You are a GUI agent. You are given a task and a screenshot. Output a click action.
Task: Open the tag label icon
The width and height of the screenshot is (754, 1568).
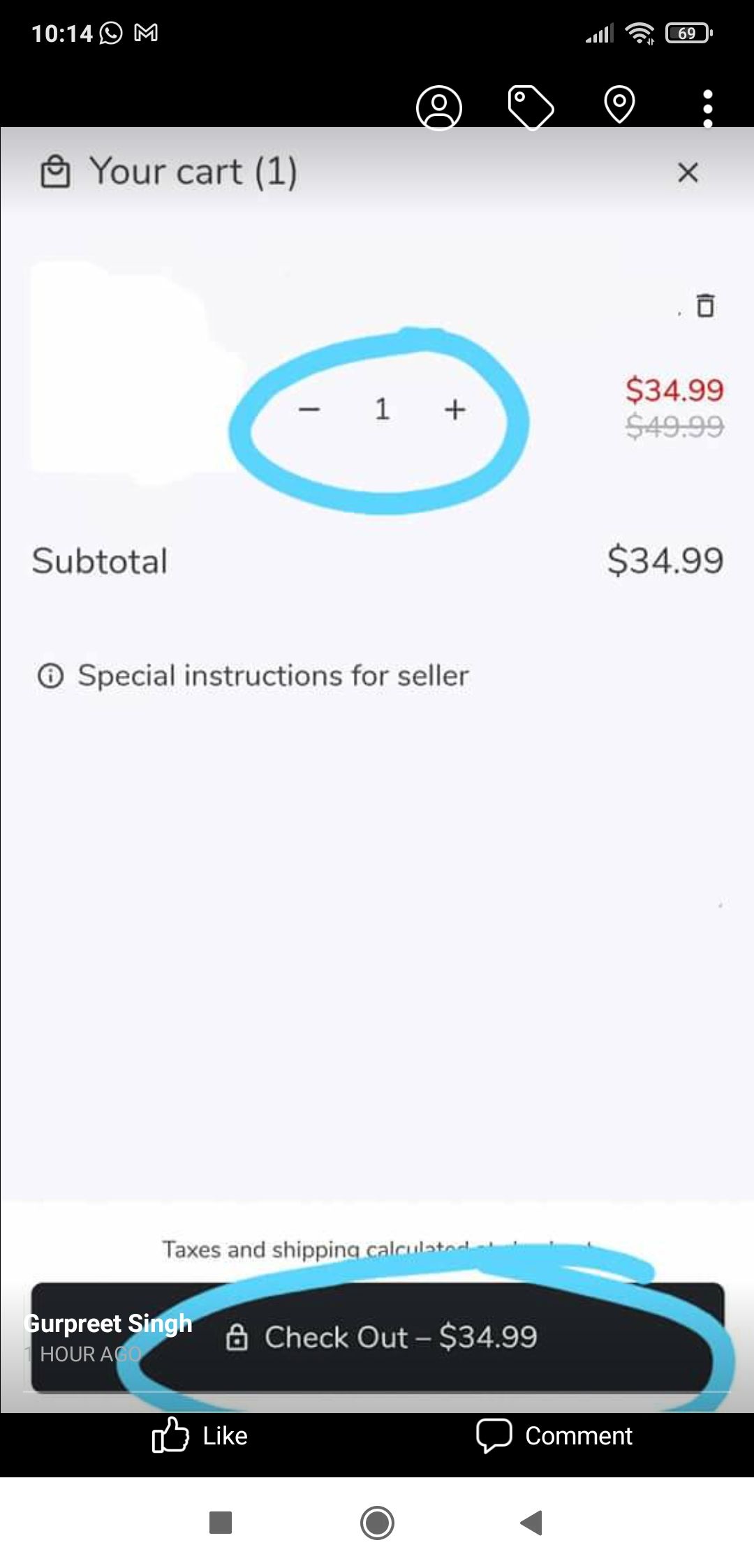pos(530,107)
